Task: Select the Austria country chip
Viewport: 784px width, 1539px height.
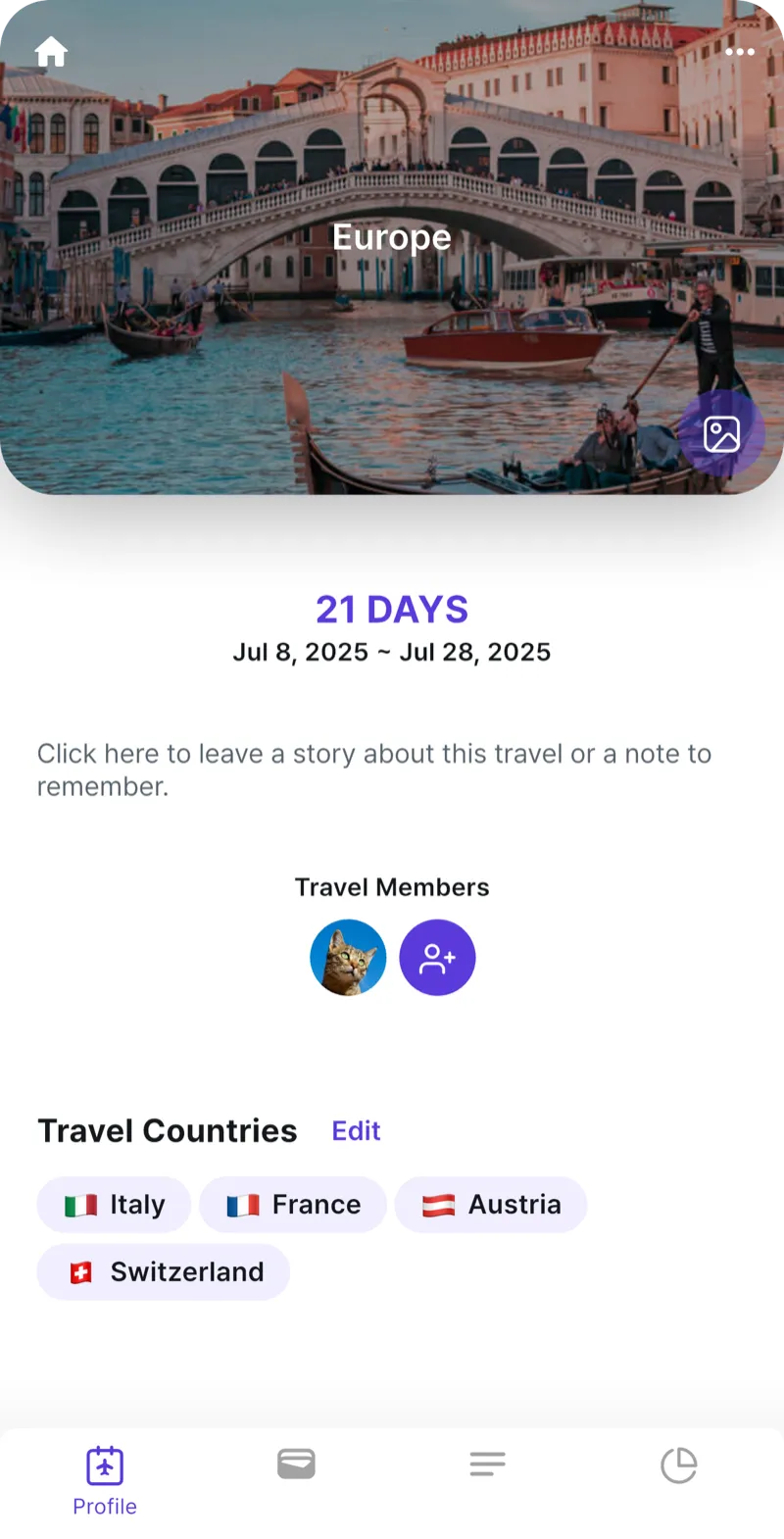Action: click(491, 1205)
